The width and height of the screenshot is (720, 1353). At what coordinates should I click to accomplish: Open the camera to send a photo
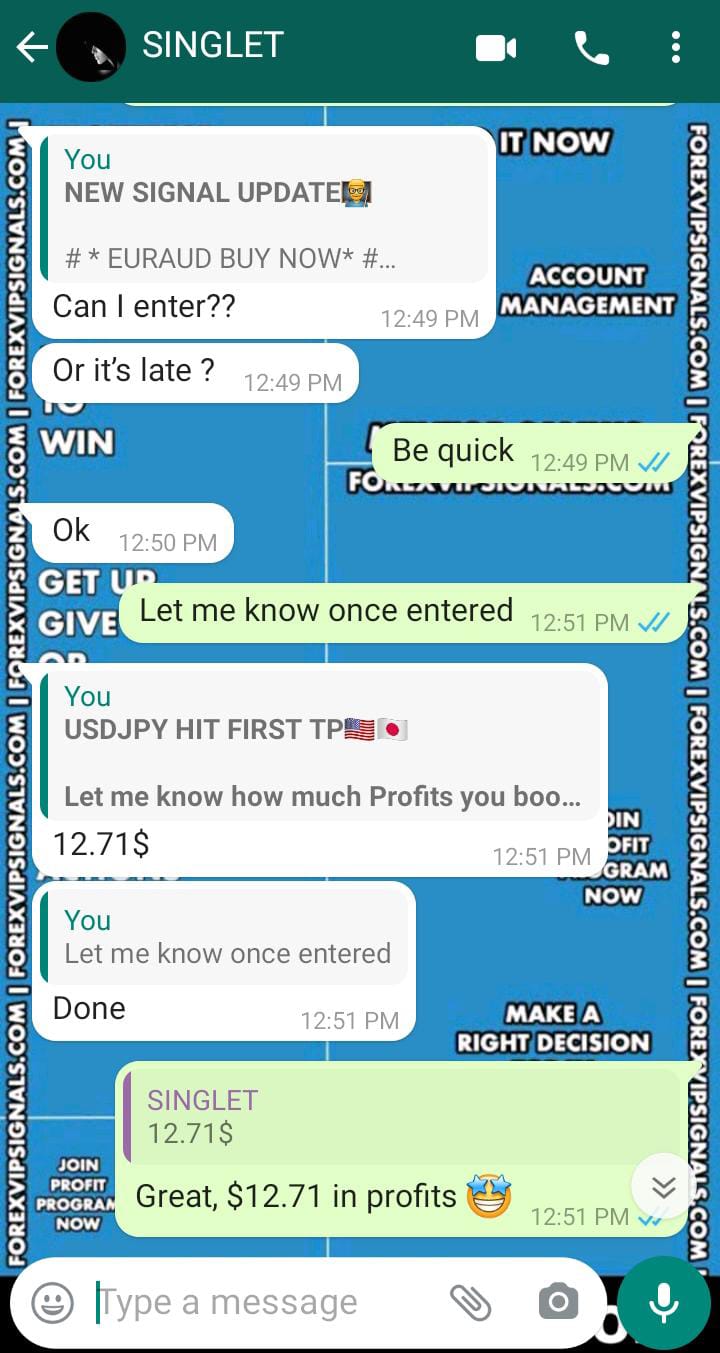pos(558,1302)
